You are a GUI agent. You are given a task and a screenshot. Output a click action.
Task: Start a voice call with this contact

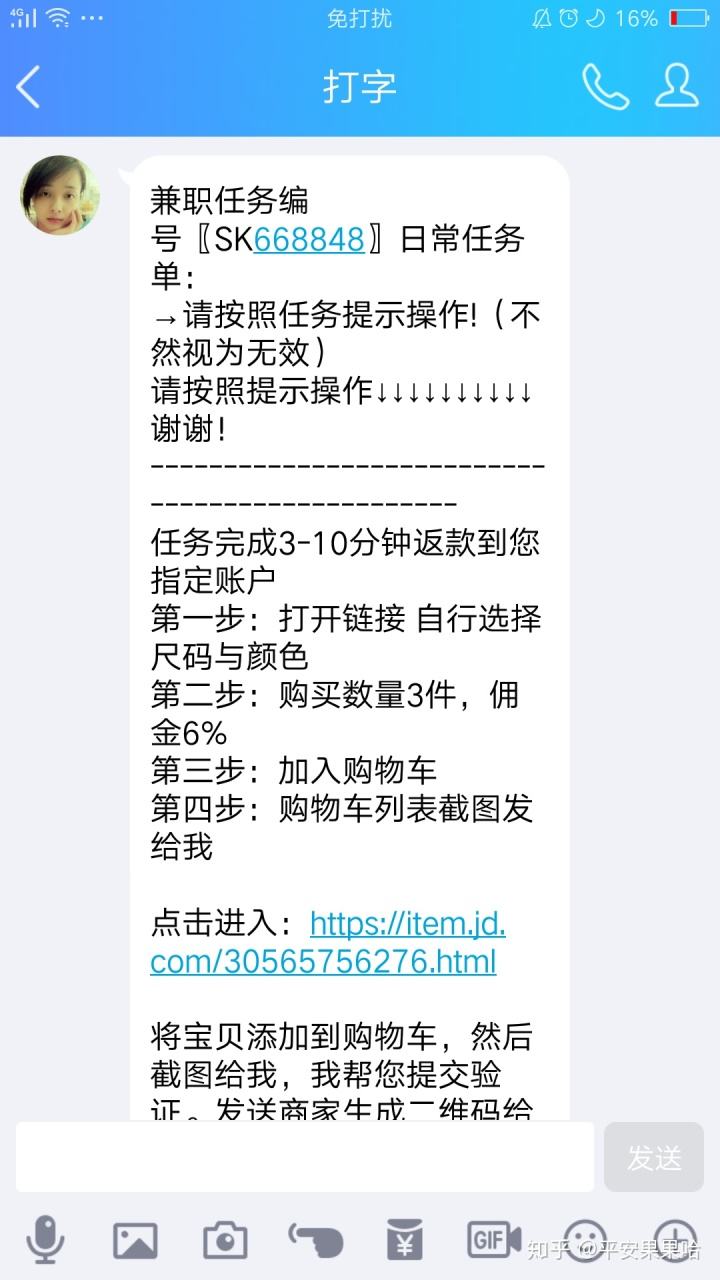(x=605, y=87)
